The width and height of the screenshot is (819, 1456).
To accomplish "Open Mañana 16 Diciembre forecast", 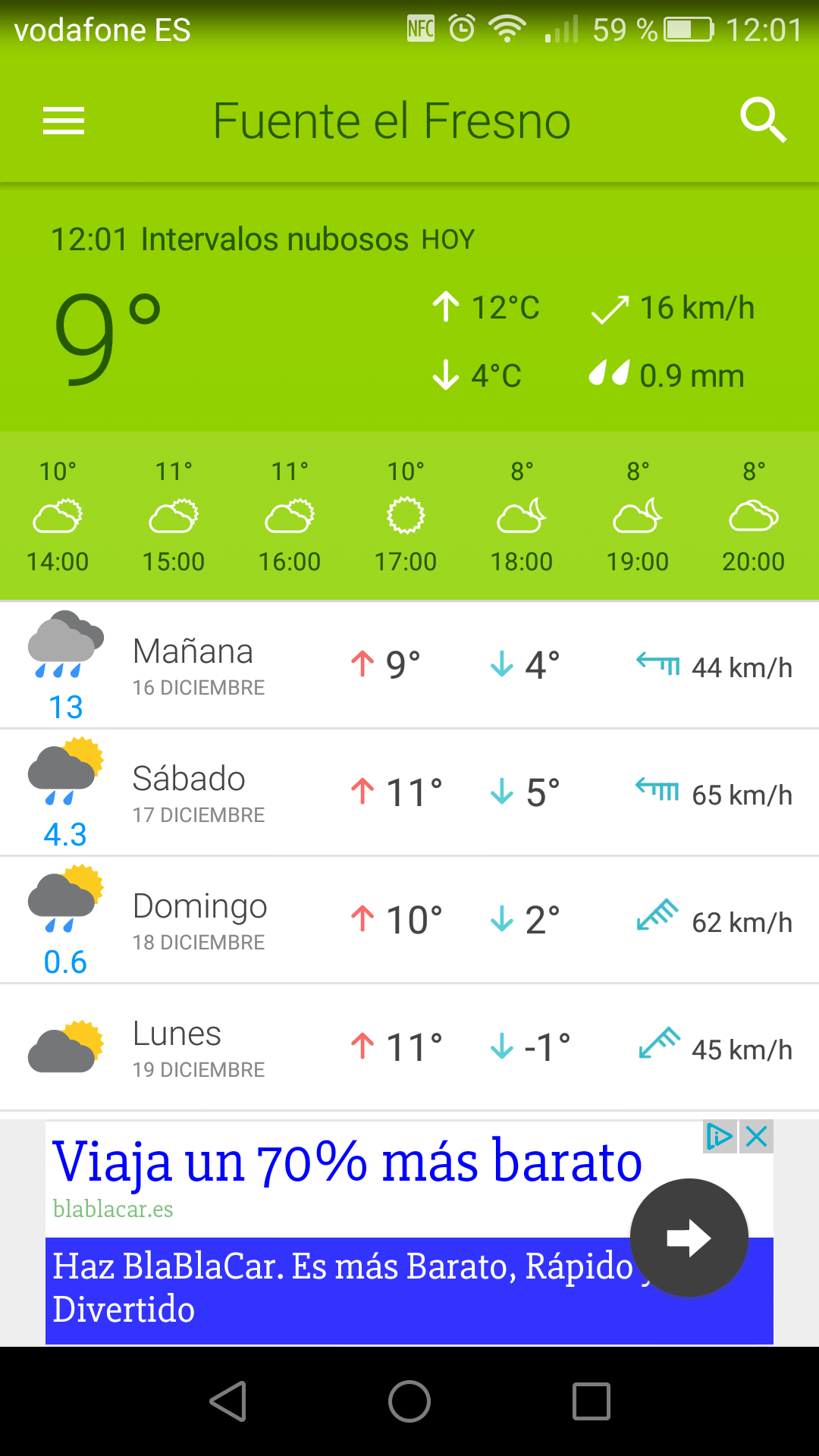I will (409, 666).
